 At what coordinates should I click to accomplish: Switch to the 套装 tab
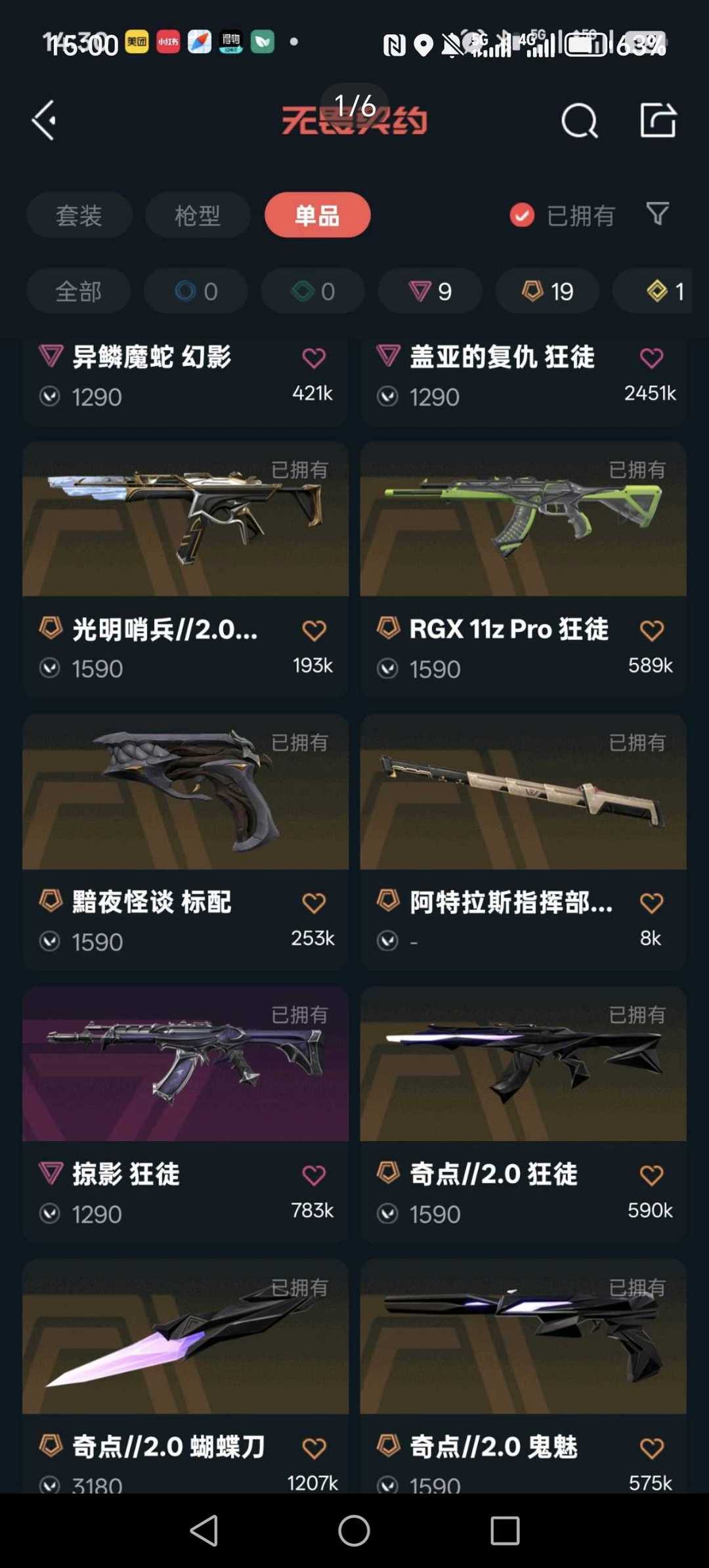coord(79,215)
